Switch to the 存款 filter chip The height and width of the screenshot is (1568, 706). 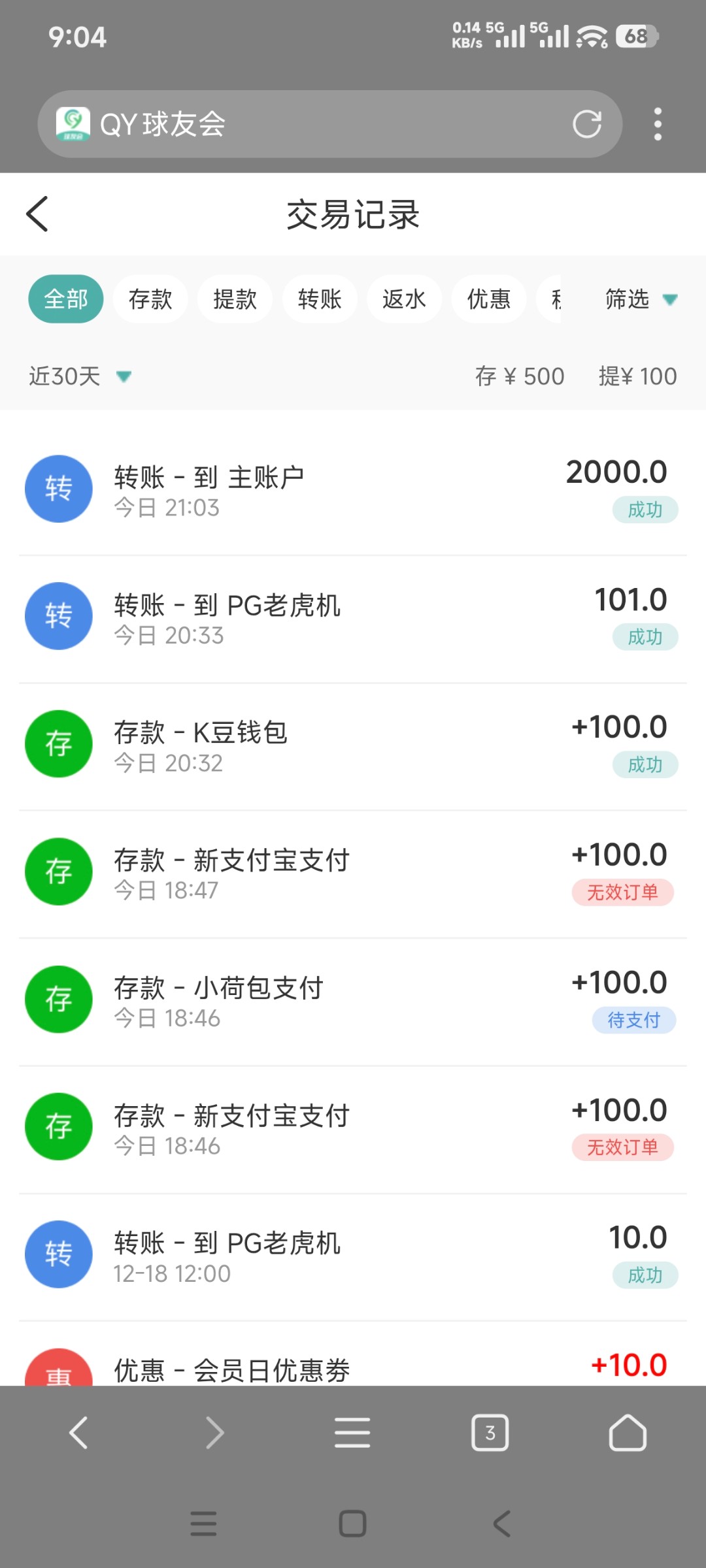pyautogui.click(x=150, y=299)
